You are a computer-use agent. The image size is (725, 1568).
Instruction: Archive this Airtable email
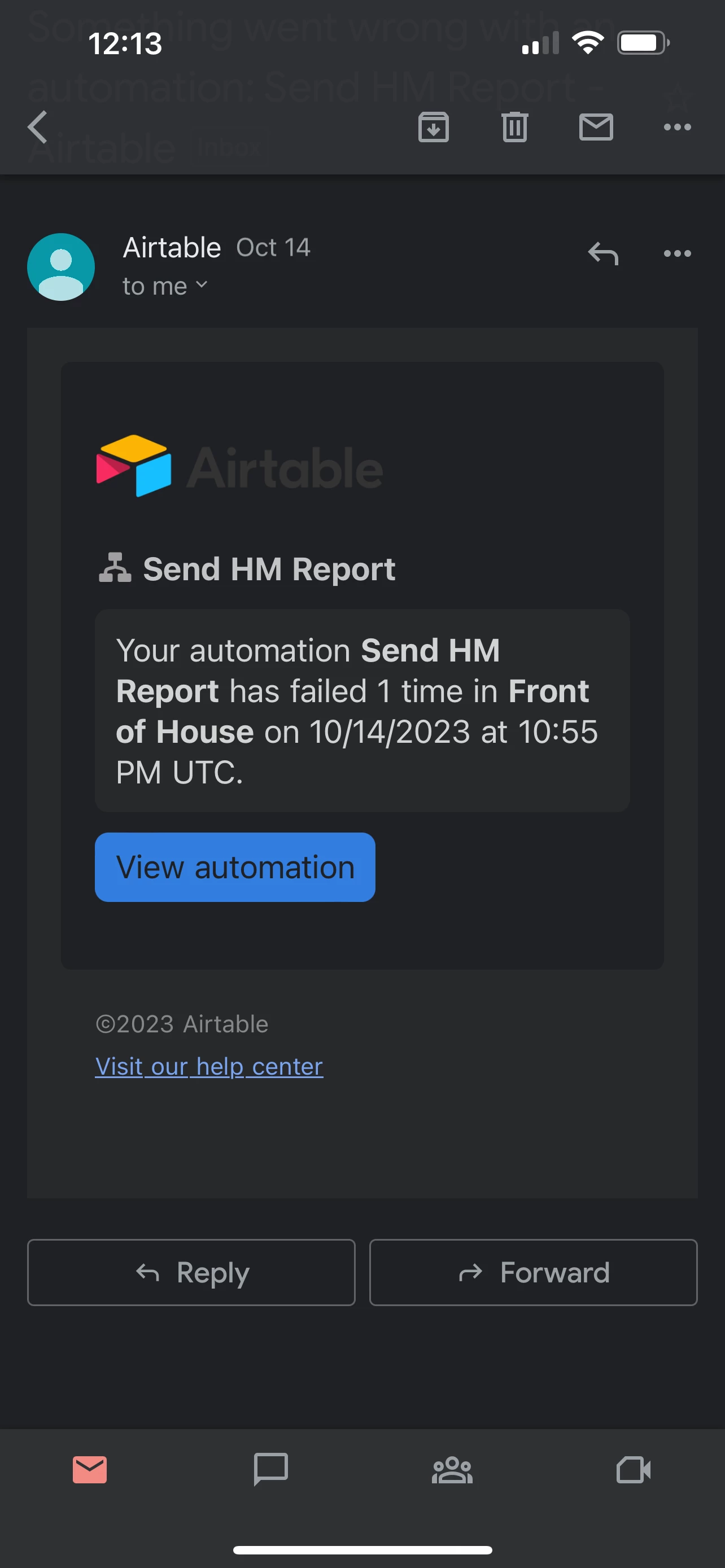pyautogui.click(x=434, y=127)
